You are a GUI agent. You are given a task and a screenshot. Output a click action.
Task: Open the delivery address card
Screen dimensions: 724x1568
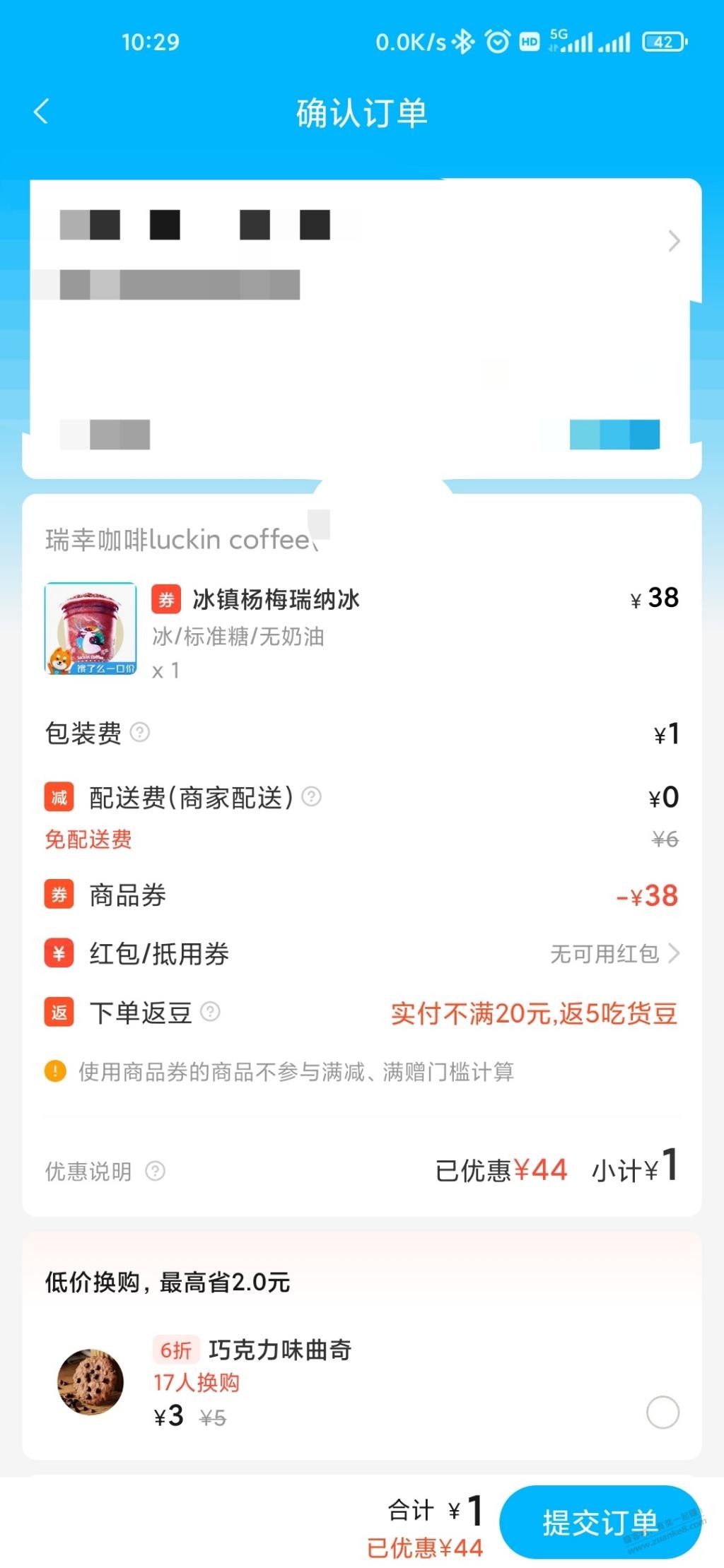pos(362,328)
